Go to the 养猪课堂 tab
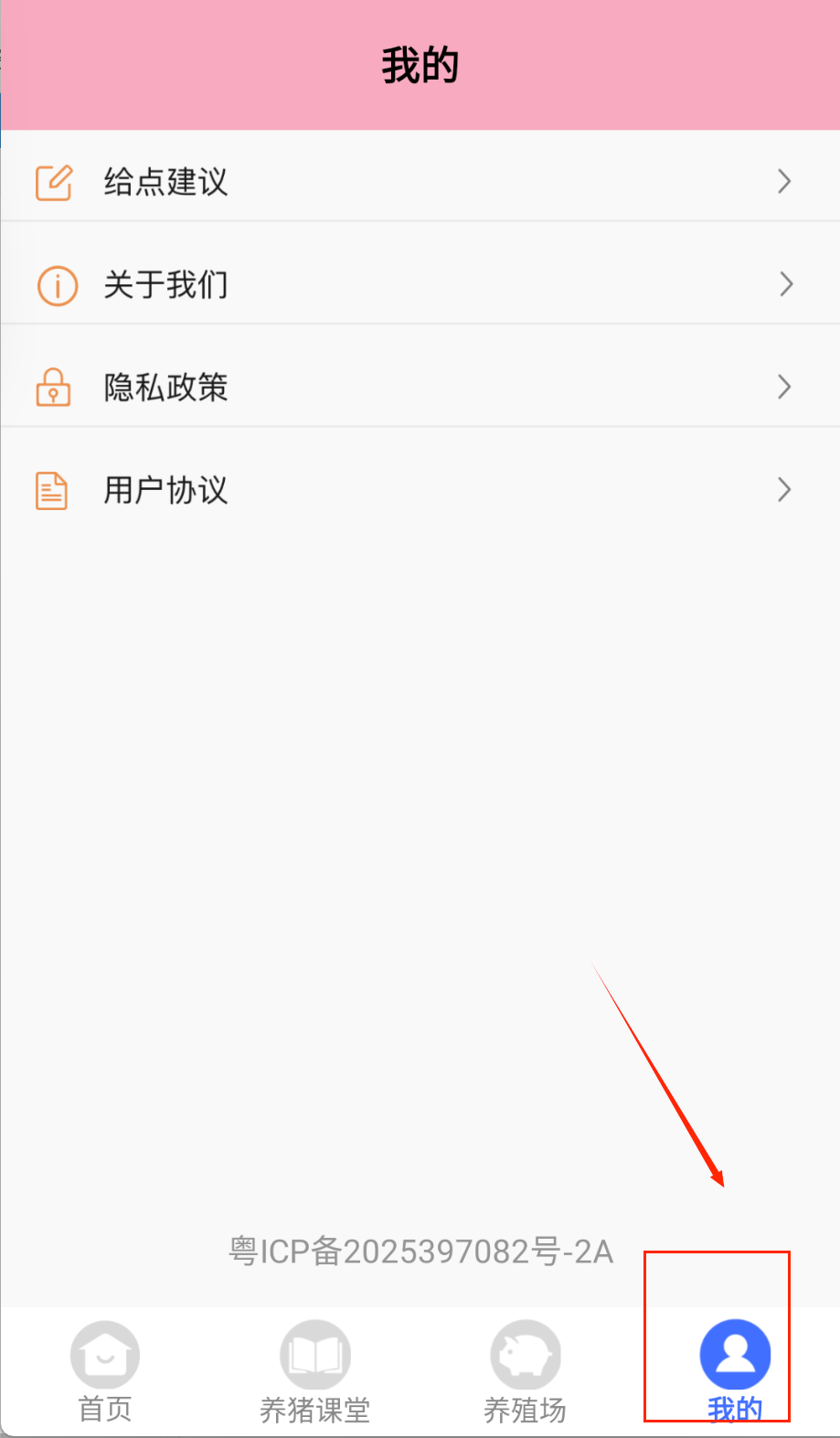 coord(315,1372)
